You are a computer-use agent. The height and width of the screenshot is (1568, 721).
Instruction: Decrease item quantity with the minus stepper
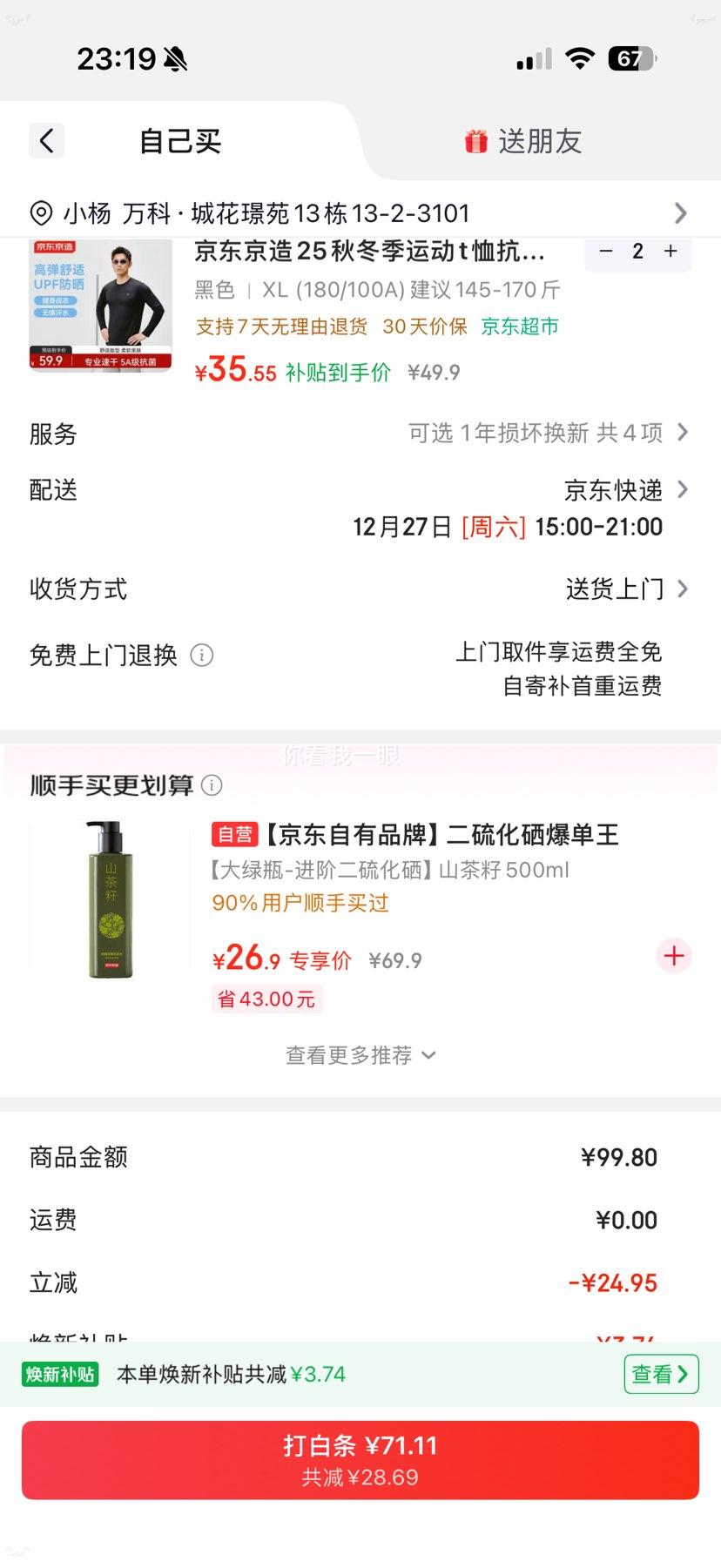[x=606, y=252]
